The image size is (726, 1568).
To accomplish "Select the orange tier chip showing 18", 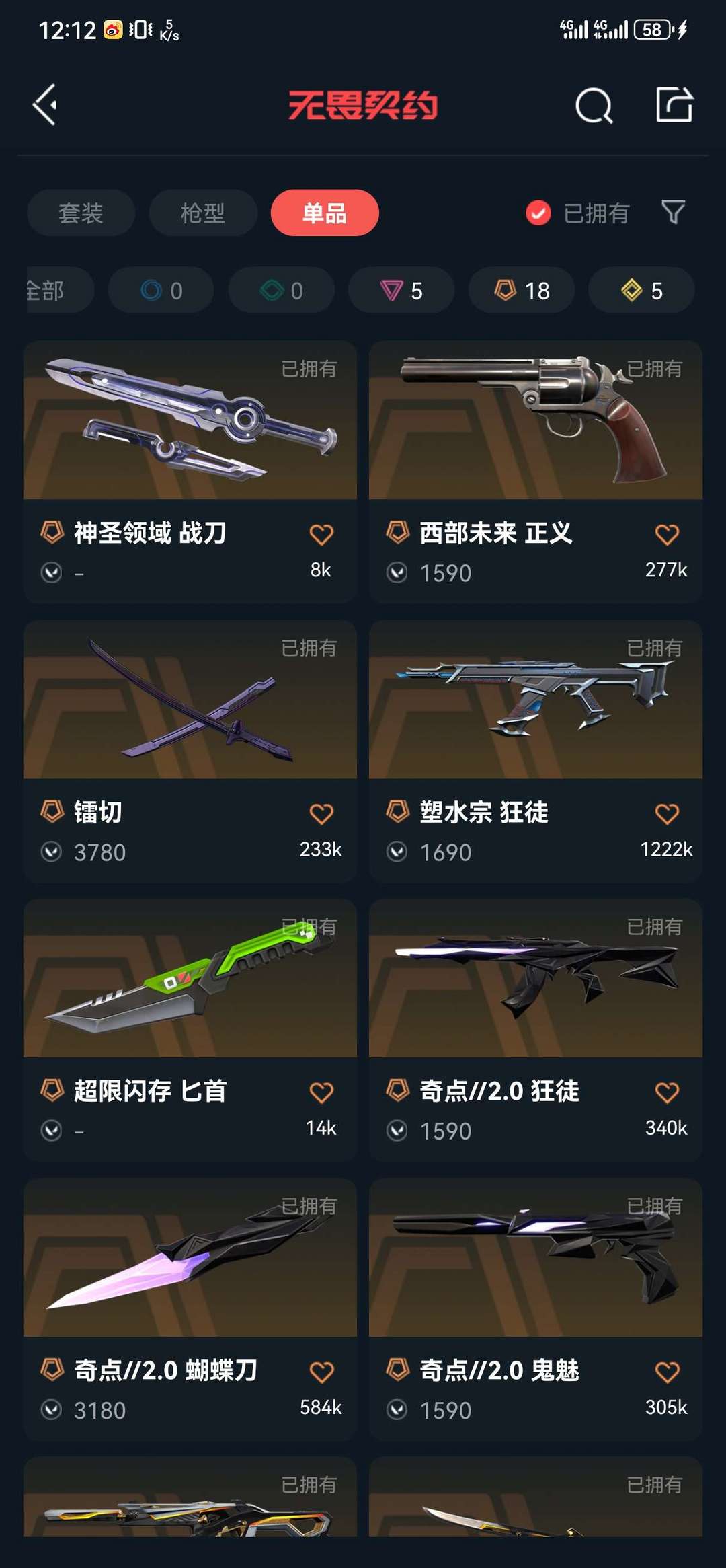I will (522, 291).
